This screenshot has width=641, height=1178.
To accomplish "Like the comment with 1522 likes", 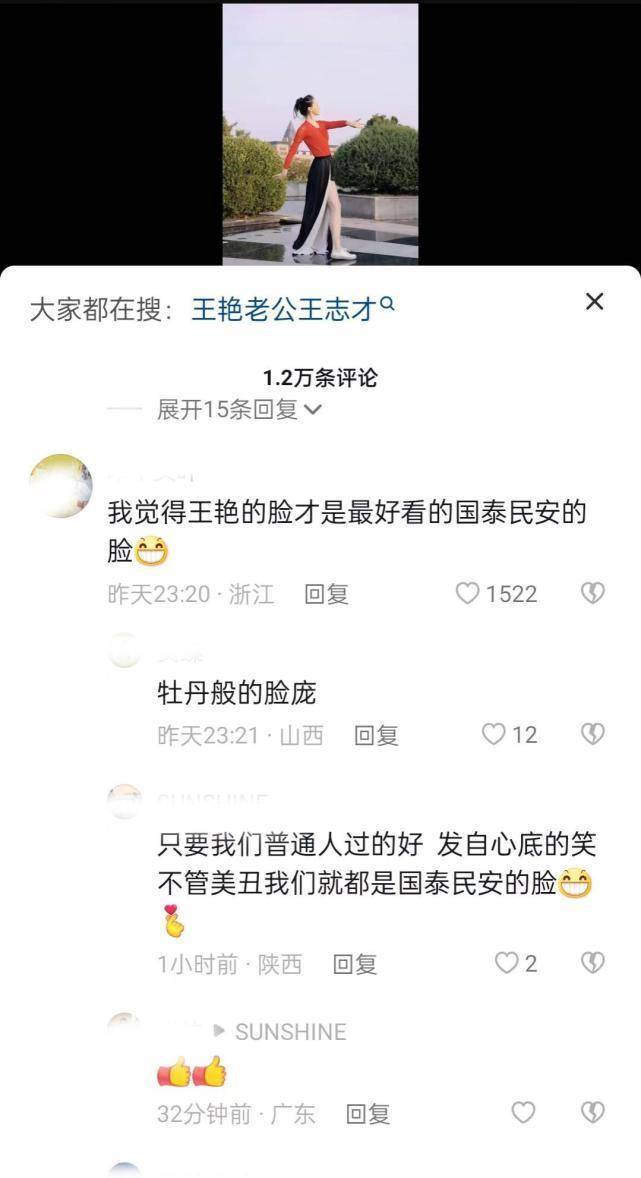I will [468, 594].
